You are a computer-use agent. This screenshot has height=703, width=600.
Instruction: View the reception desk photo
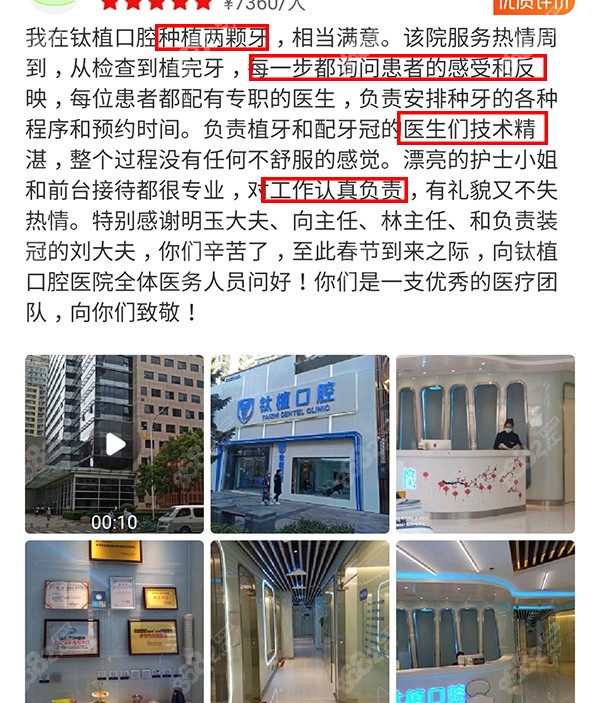tap(485, 443)
